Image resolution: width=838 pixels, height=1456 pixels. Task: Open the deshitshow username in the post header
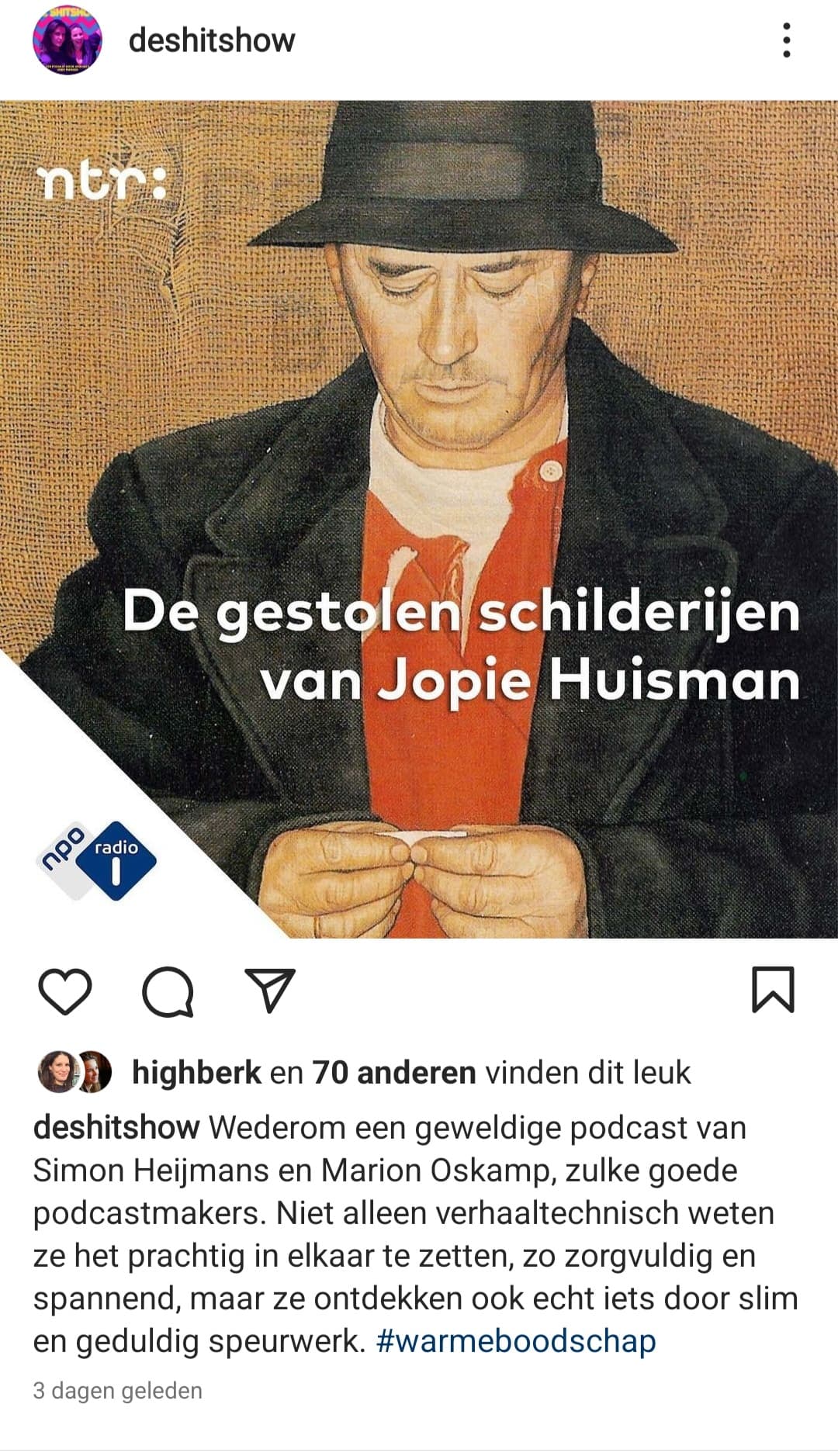[x=212, y=40]
